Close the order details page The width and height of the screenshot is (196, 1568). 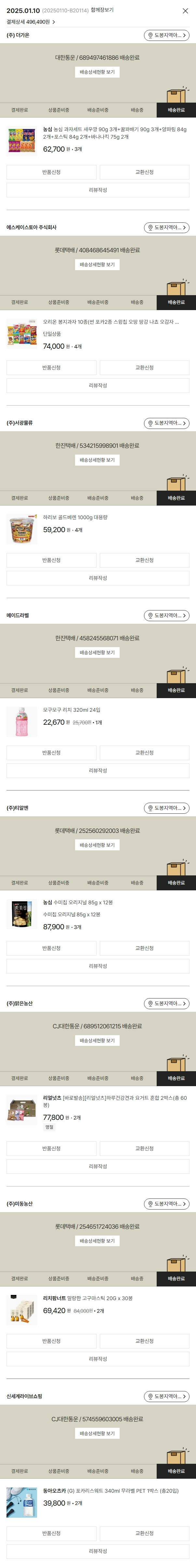185,11
